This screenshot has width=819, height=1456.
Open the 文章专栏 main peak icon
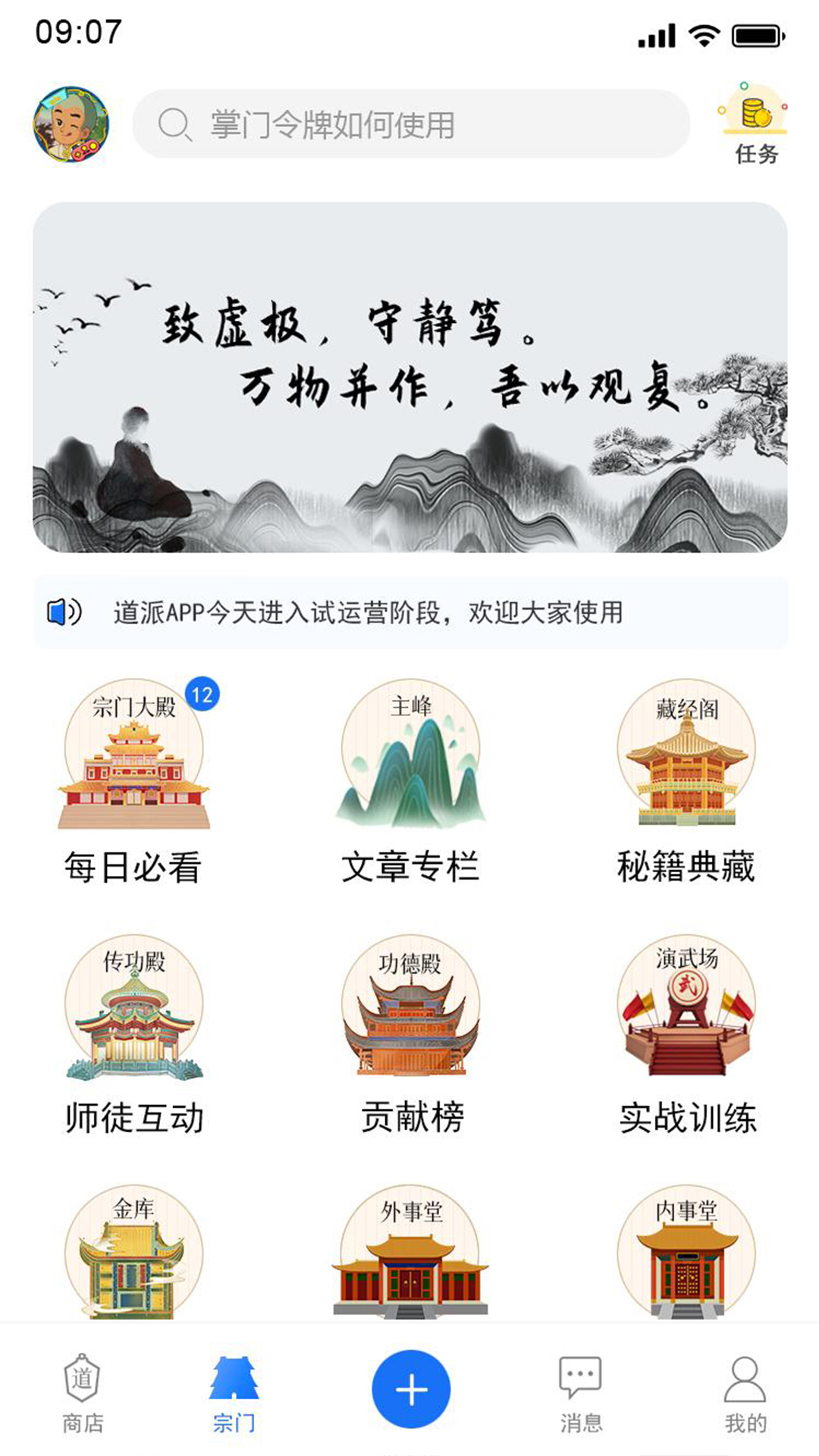pos(413,758)
